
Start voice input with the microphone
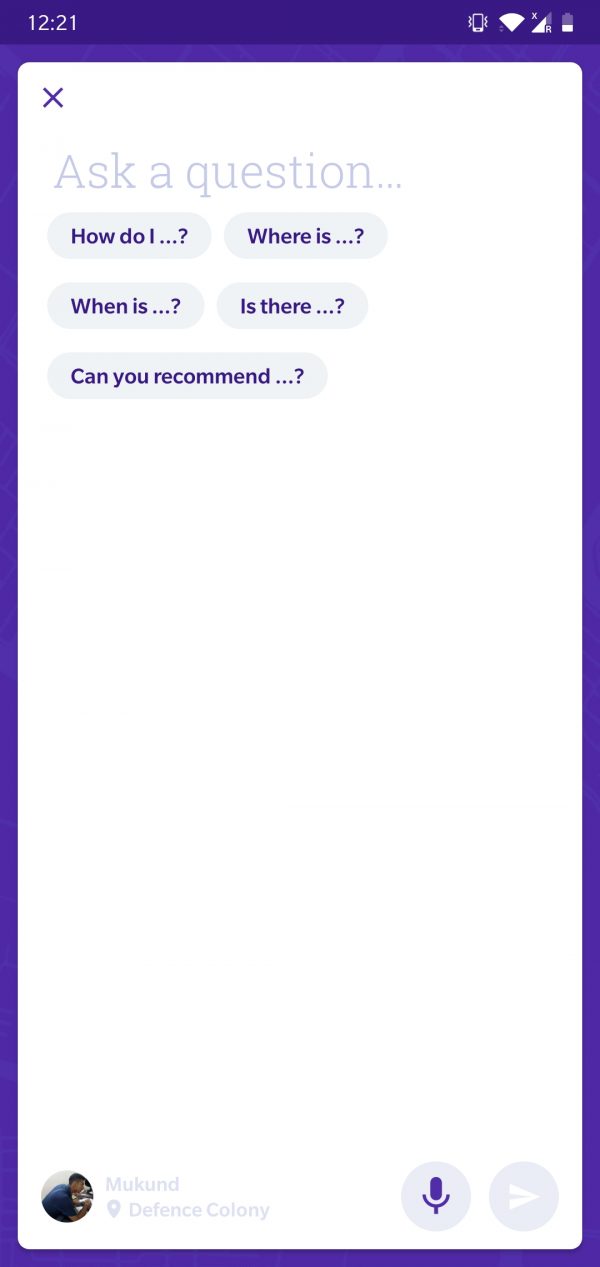point(435,1196)
